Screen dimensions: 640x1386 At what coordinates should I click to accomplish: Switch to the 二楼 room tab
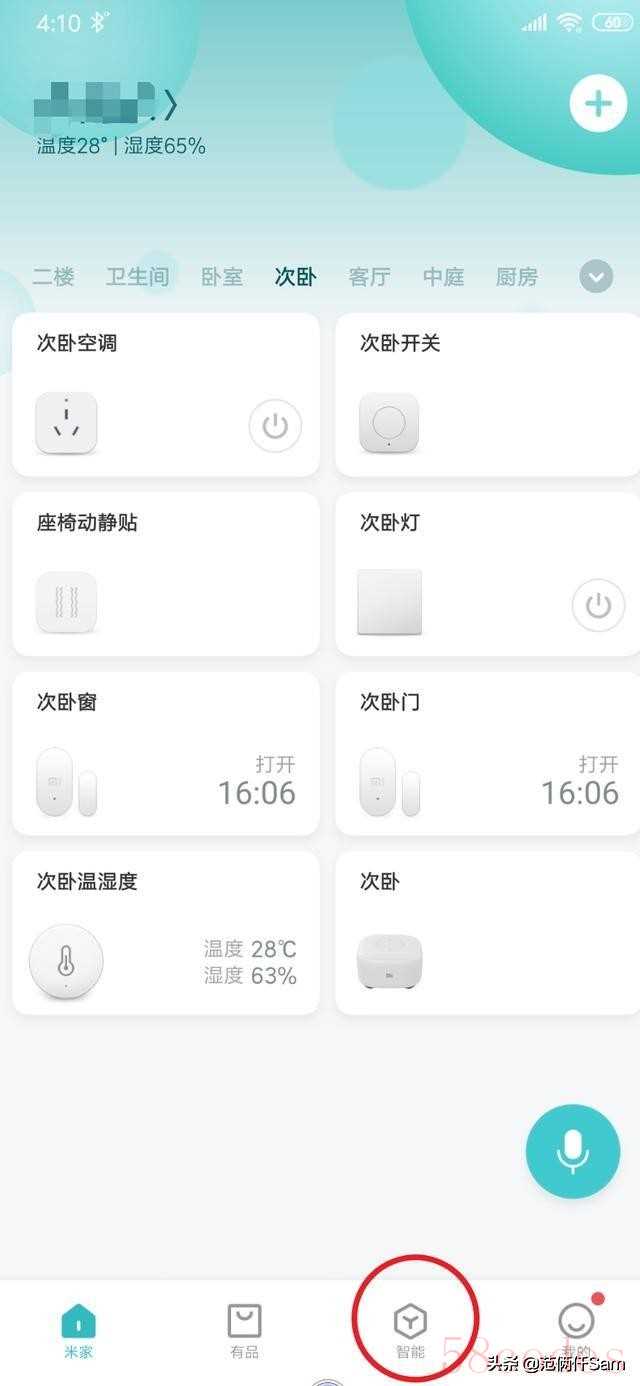click(53, 277)
